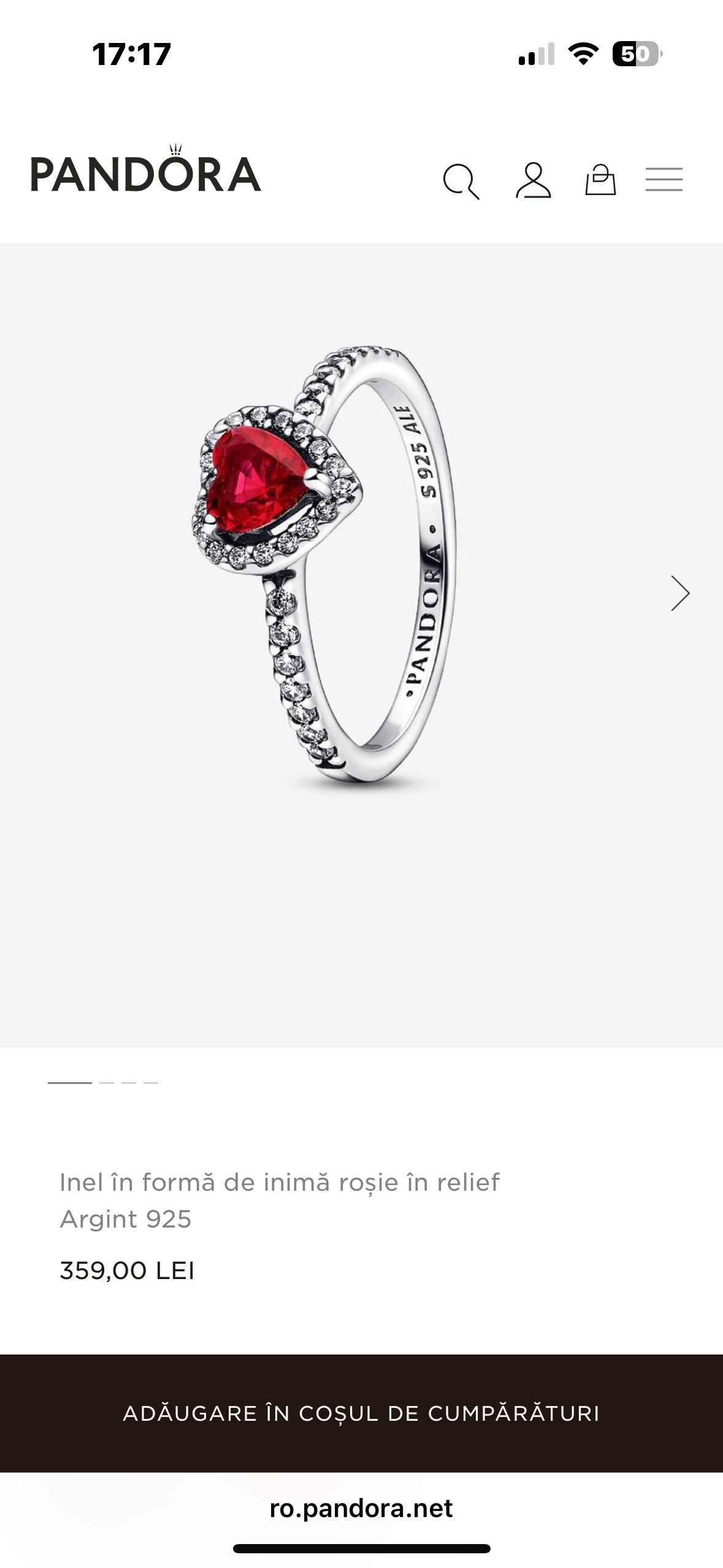Open the shopping bag
Image resolution: width=723 pixels, height=1568 pixels.
[600, 180]
